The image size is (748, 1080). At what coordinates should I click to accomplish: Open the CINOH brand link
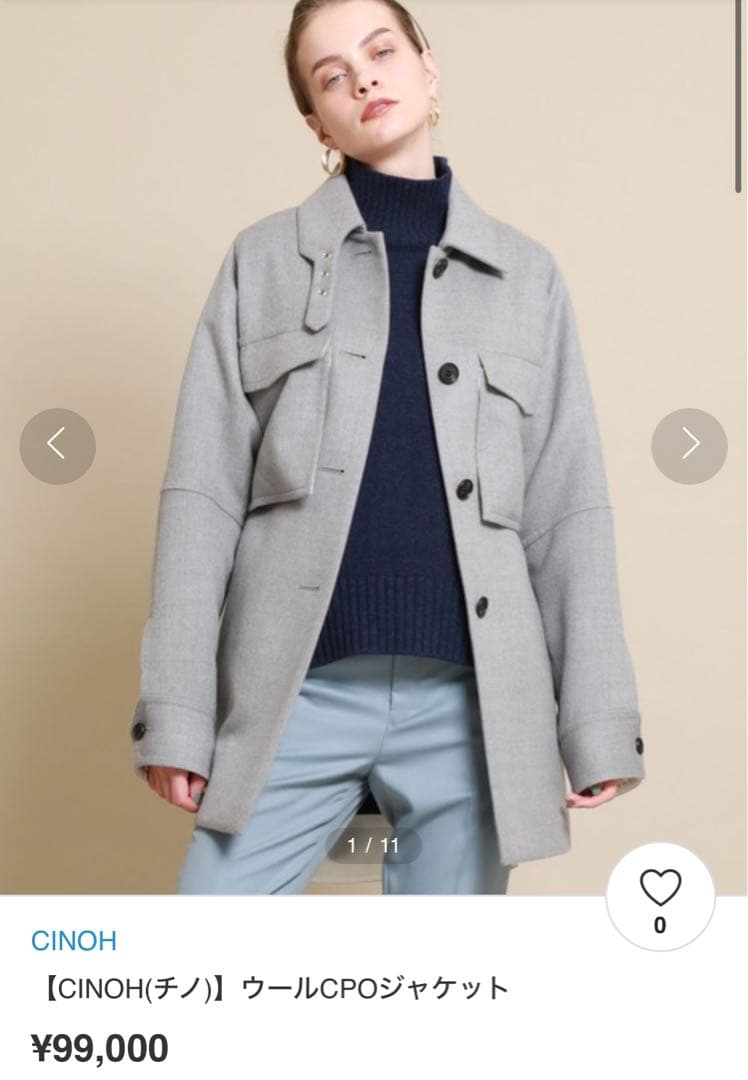tap(74, 941)
